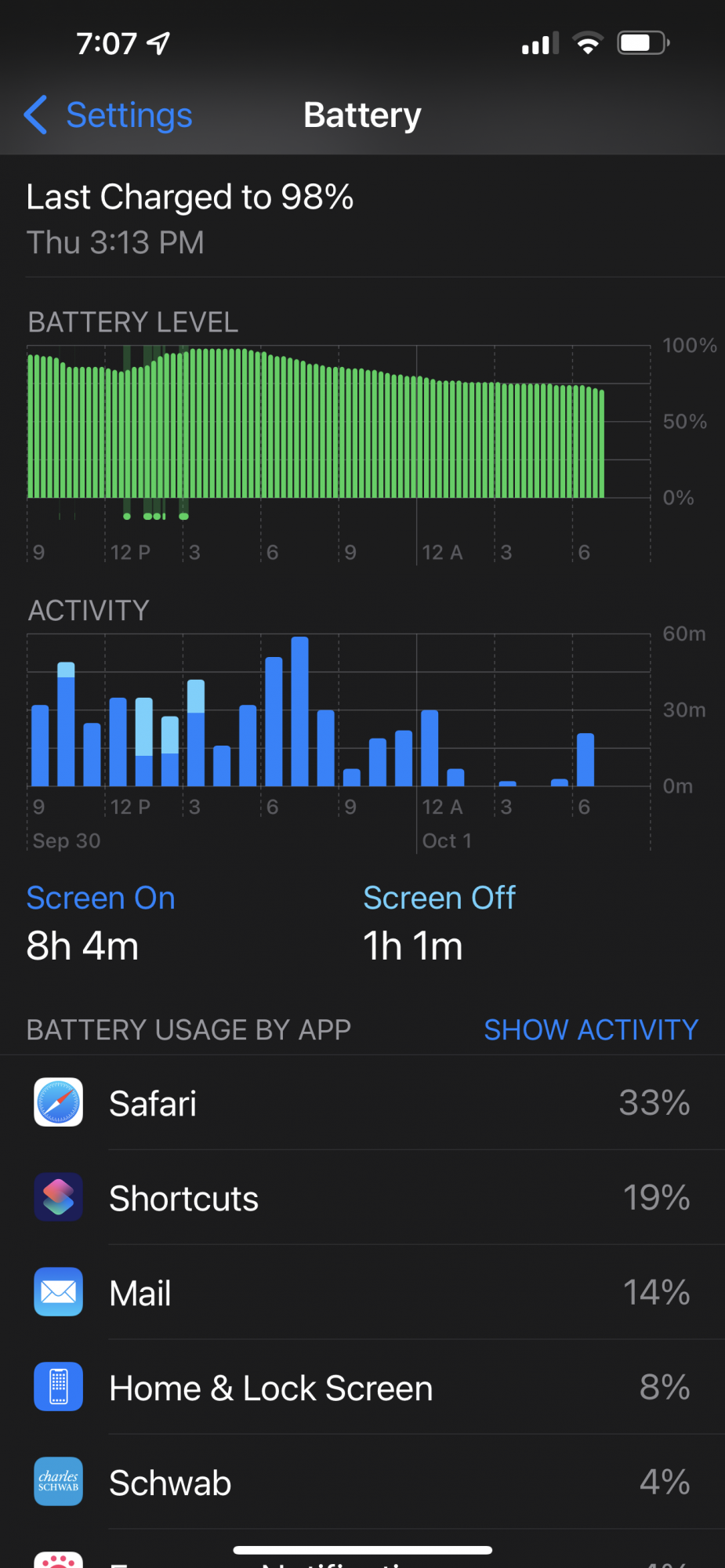The height and width of the screenshot is (1568, 725).
Task: Open Safari battery usage row
Action: click(x=362, y=1102)
